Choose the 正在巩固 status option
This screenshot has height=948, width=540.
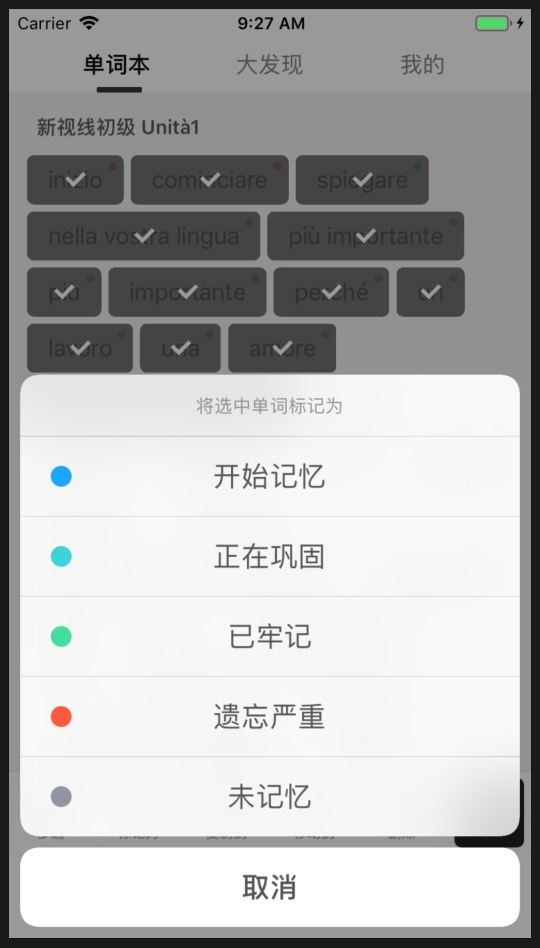coord(270,556)
